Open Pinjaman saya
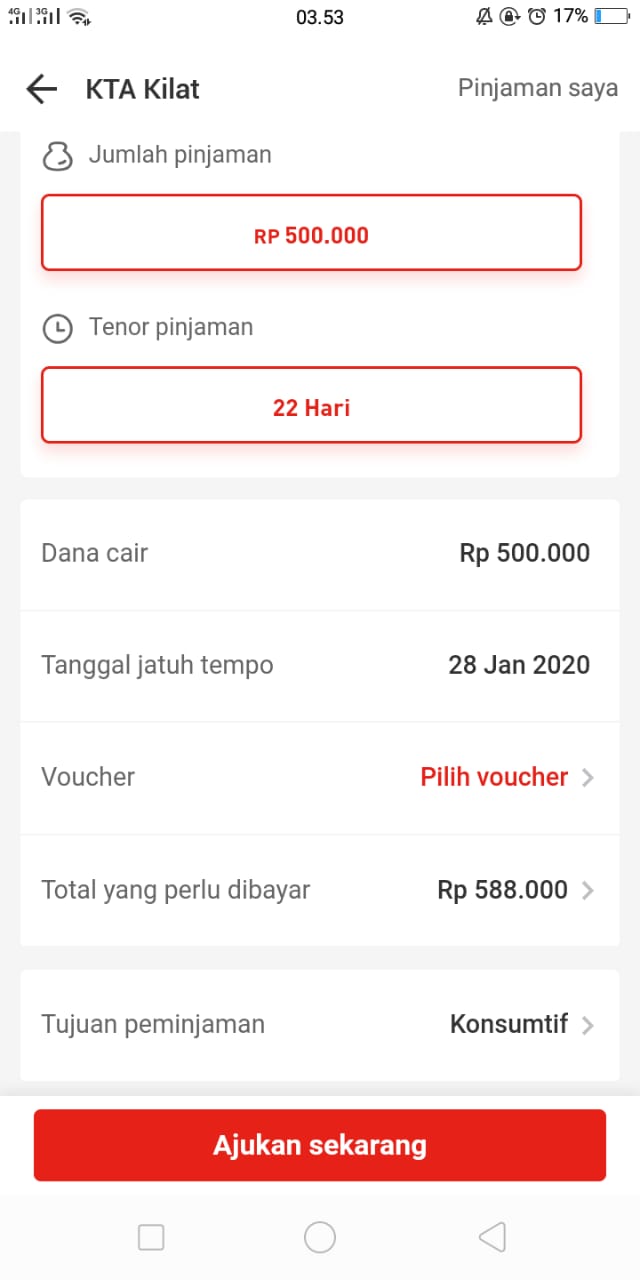The height and width of the screenshot is (1280, 640). pos(538,88)
